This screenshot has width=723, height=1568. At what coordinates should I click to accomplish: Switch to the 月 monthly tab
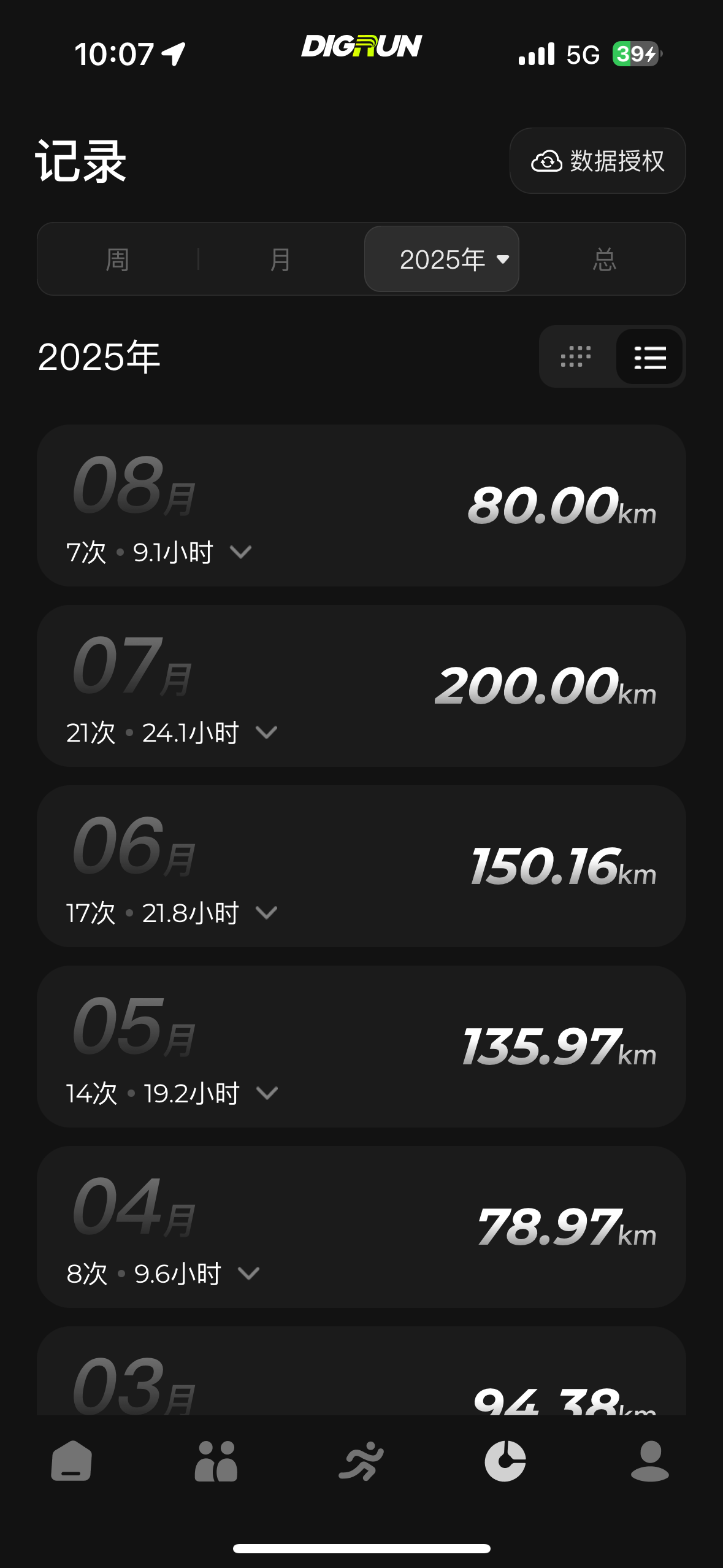click(x=281, y=259)
